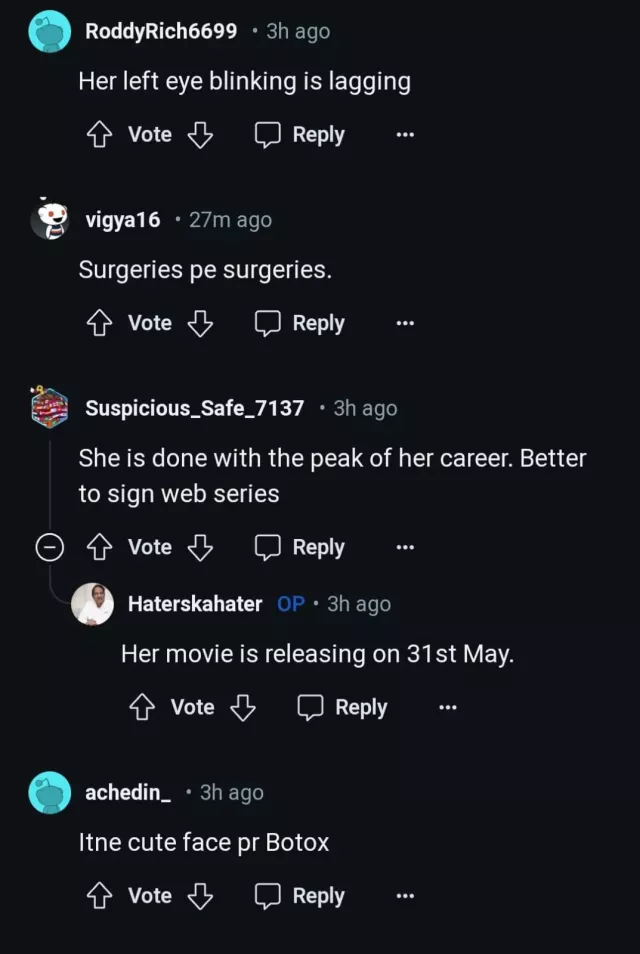The height and width of the screenshot is (954, 640).
Task: Upvote vigya16's comment
Action: (99, 323)
